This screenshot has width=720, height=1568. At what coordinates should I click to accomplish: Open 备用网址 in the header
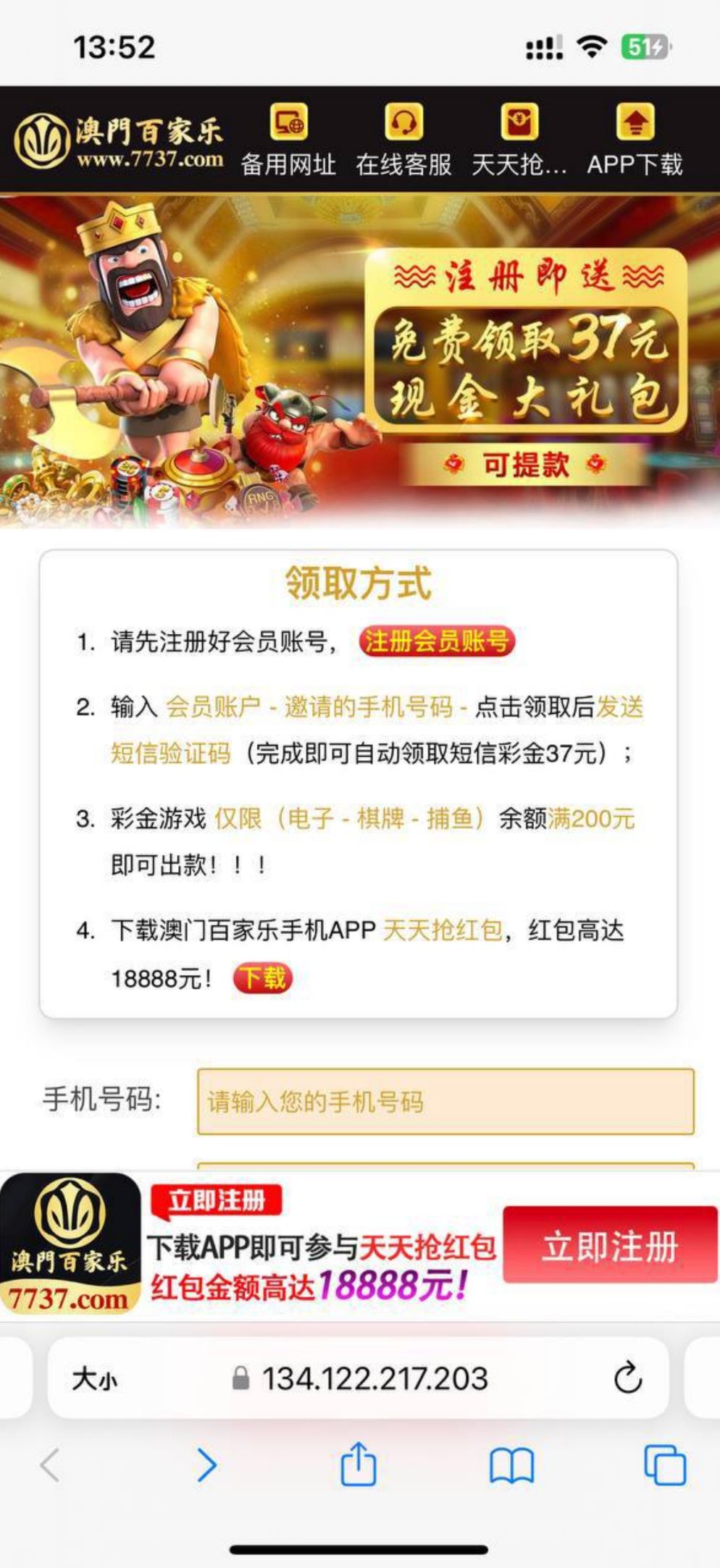pyautogui.click(x=288, y=140)
